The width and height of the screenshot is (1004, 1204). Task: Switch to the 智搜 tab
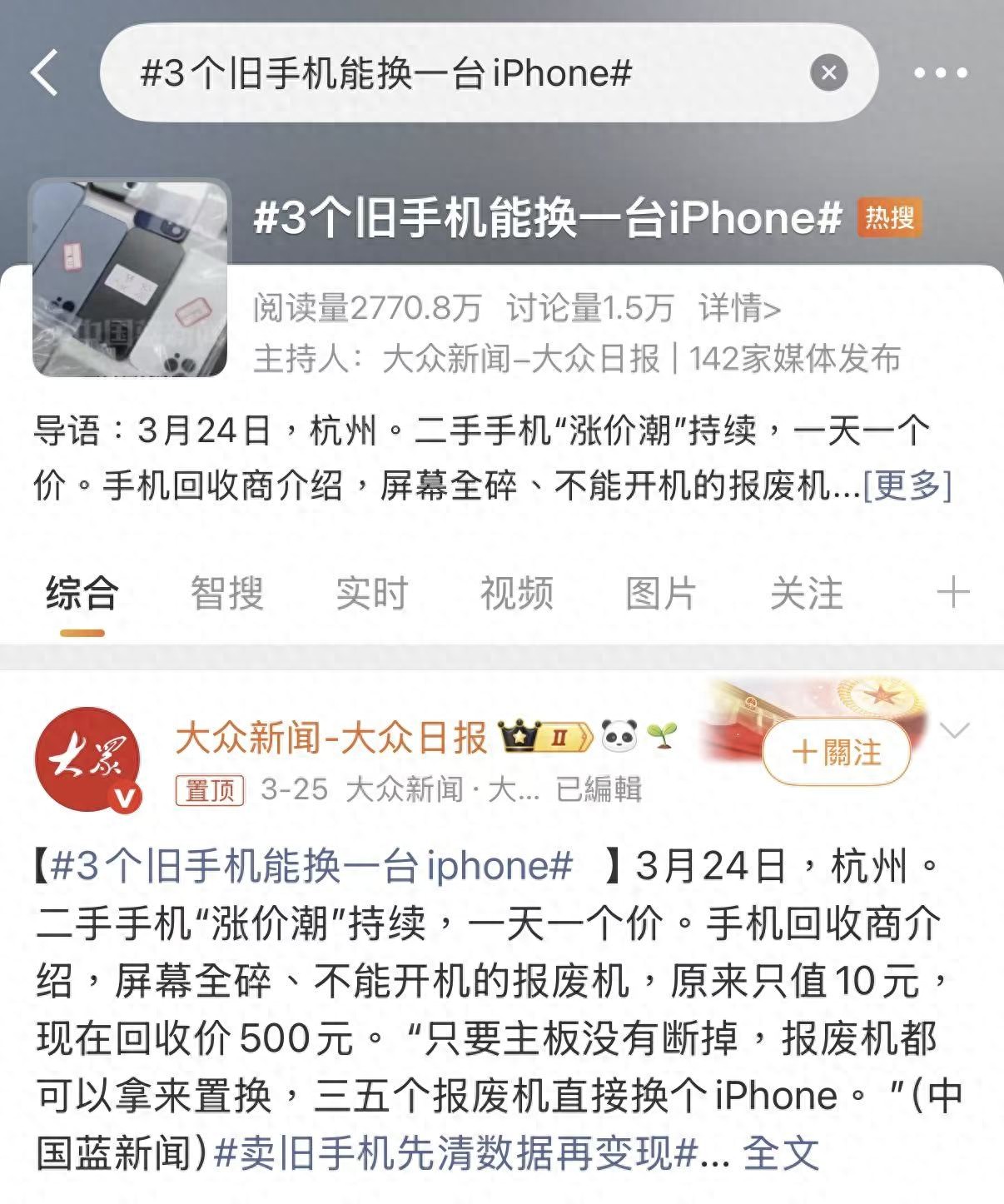click(226, 594)
